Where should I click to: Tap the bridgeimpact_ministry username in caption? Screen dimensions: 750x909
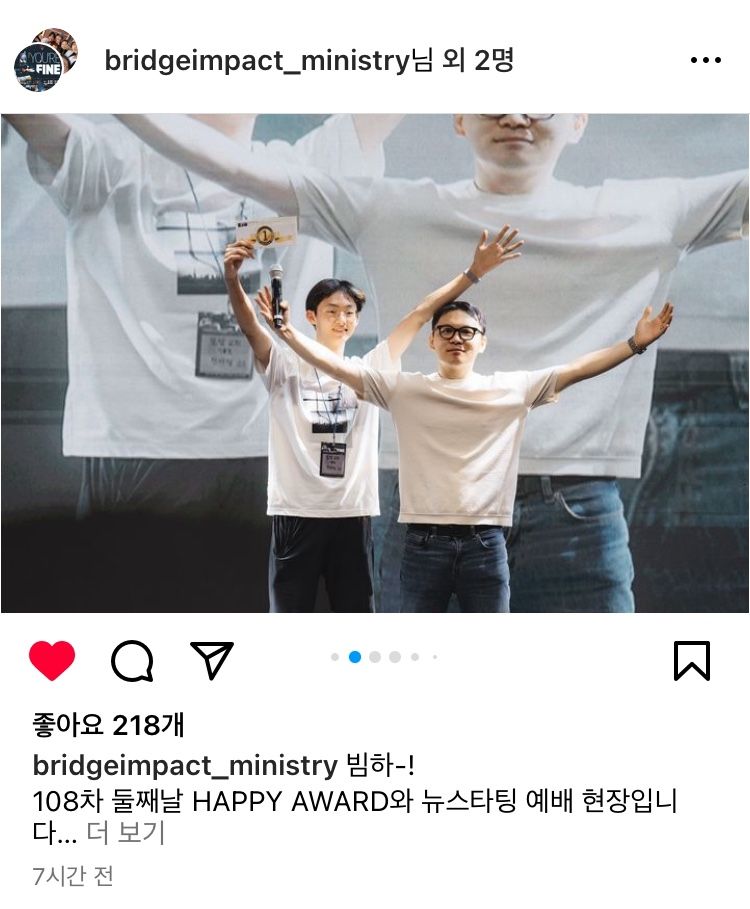click(x=185, y=766)
